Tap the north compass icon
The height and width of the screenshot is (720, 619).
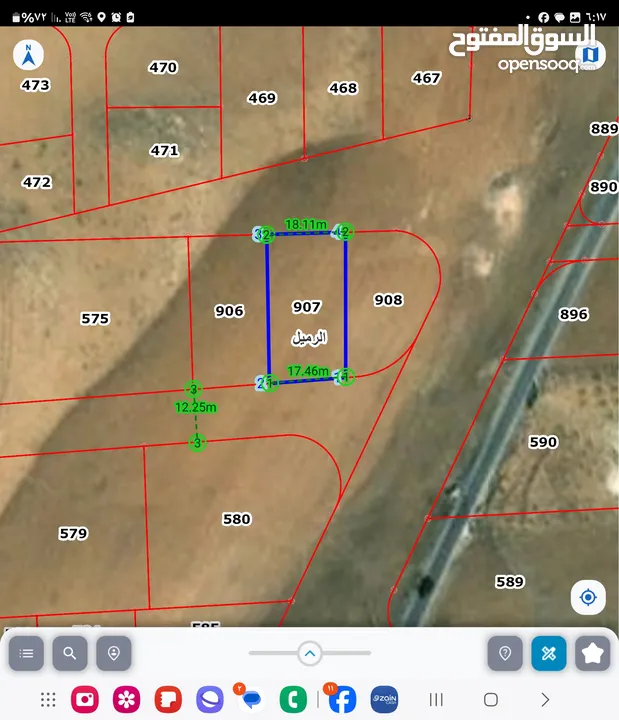coord(28,54)
